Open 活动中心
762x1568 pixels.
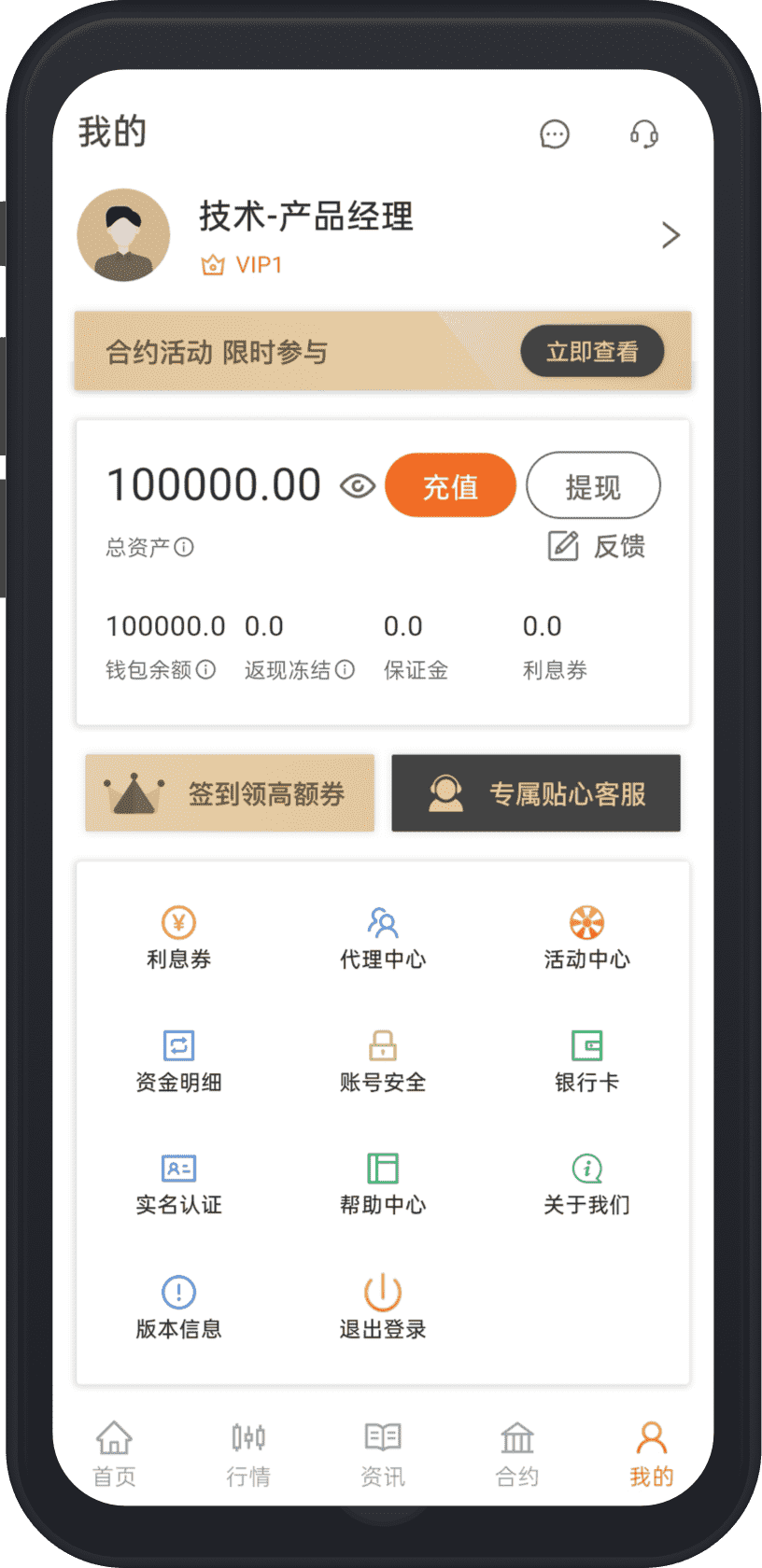click(x=586, y=938)
